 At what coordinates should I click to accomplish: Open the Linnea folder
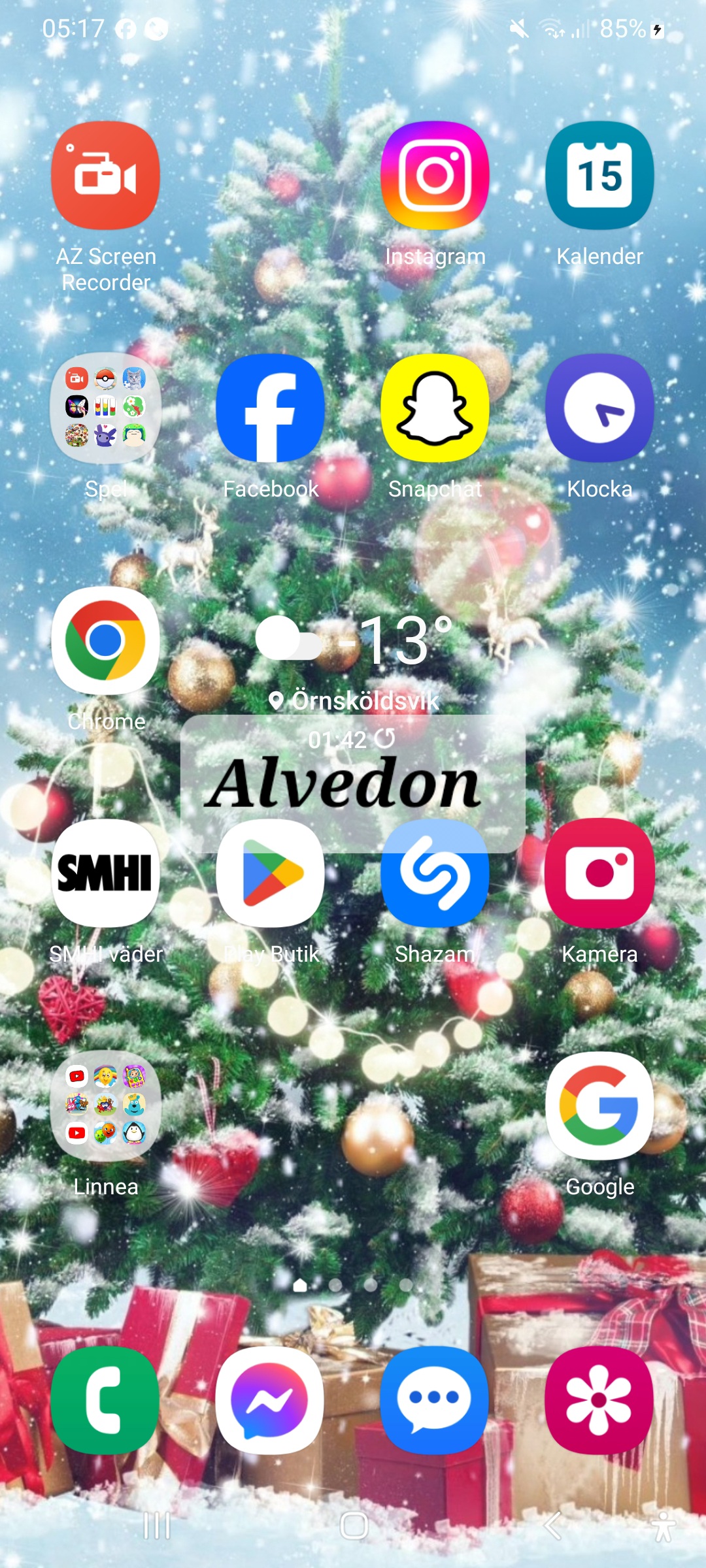click(105, 1105)
